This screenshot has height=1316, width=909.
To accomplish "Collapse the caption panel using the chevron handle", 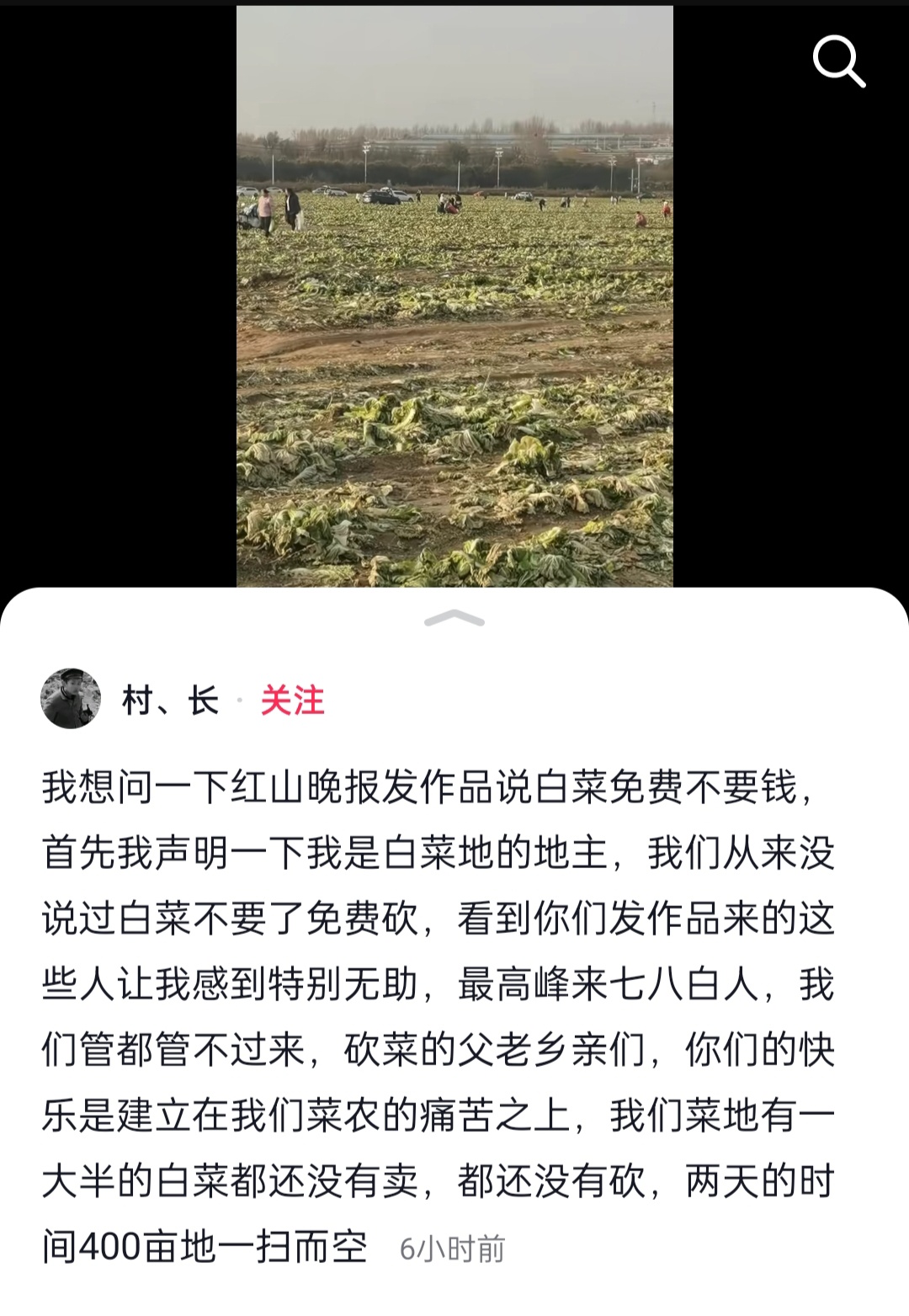I will click(x=454, y=620).
